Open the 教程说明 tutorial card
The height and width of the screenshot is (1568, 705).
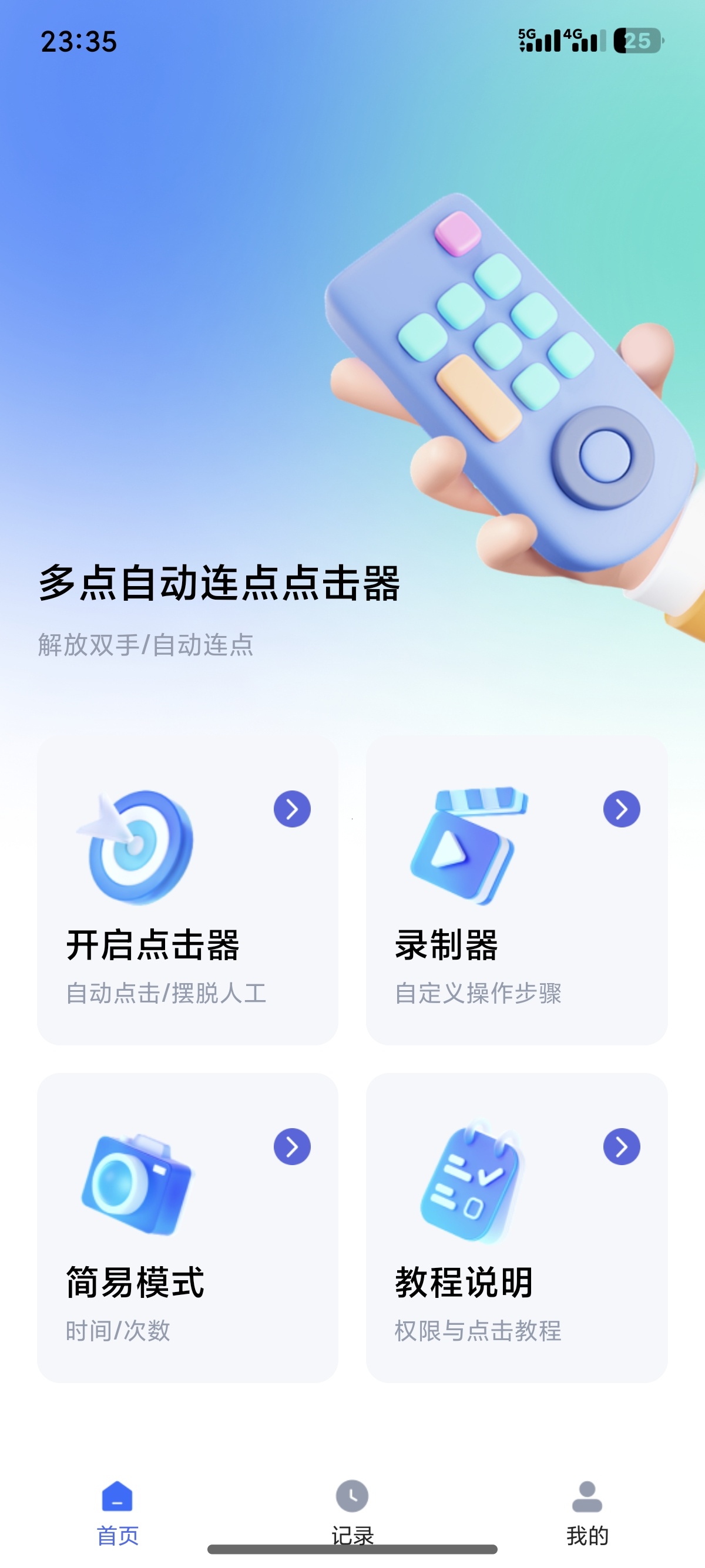click(516, 1227)
